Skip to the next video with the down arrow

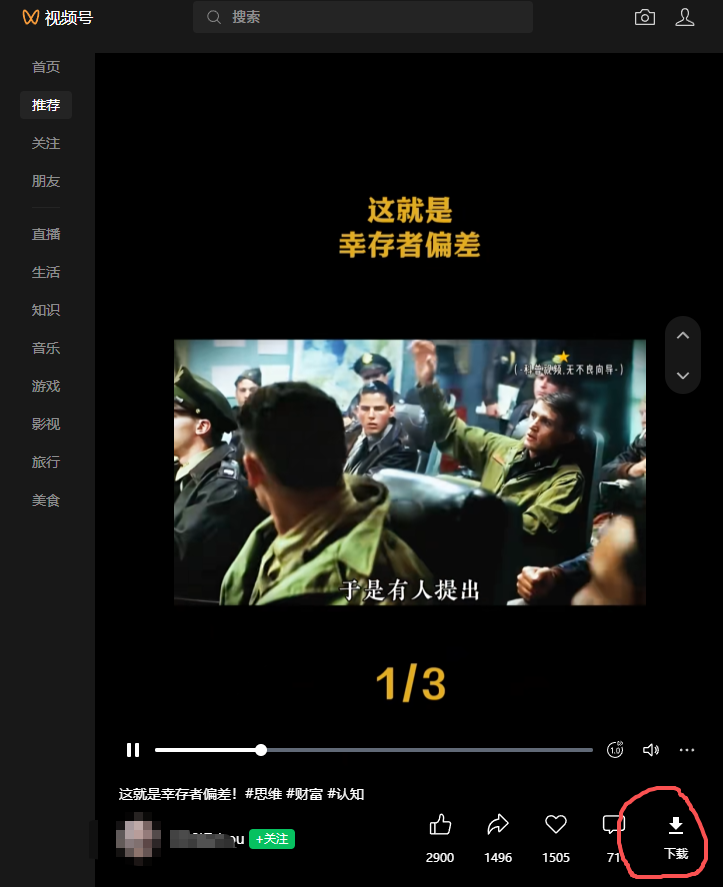coord(683,375)
